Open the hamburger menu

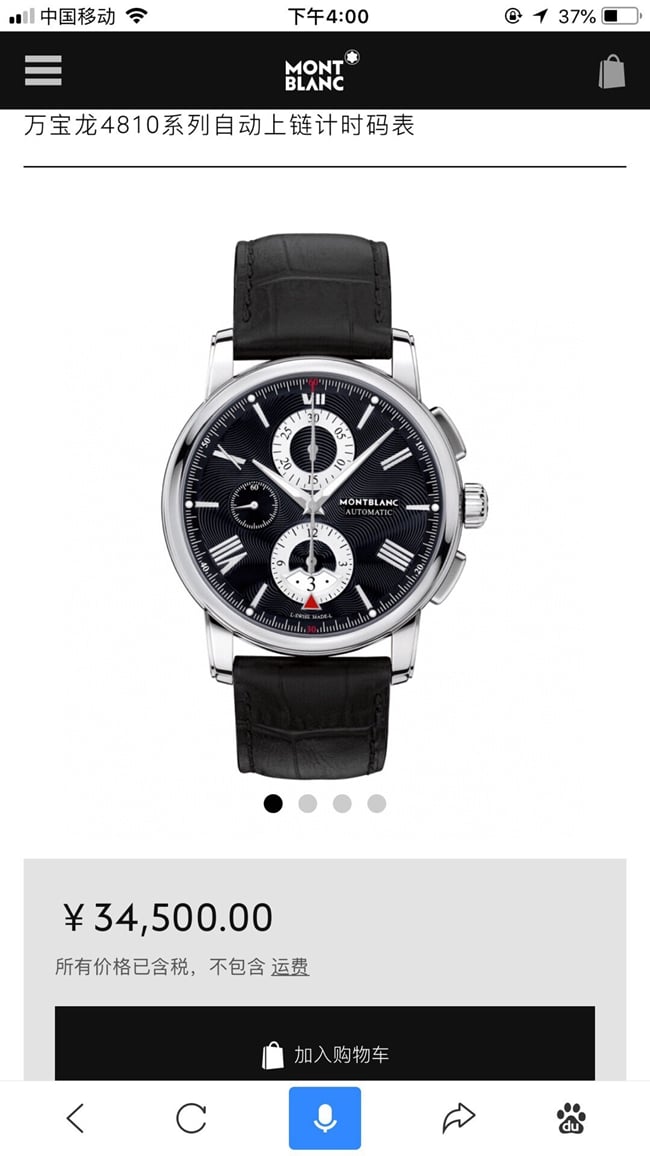(x=43, y=70)
